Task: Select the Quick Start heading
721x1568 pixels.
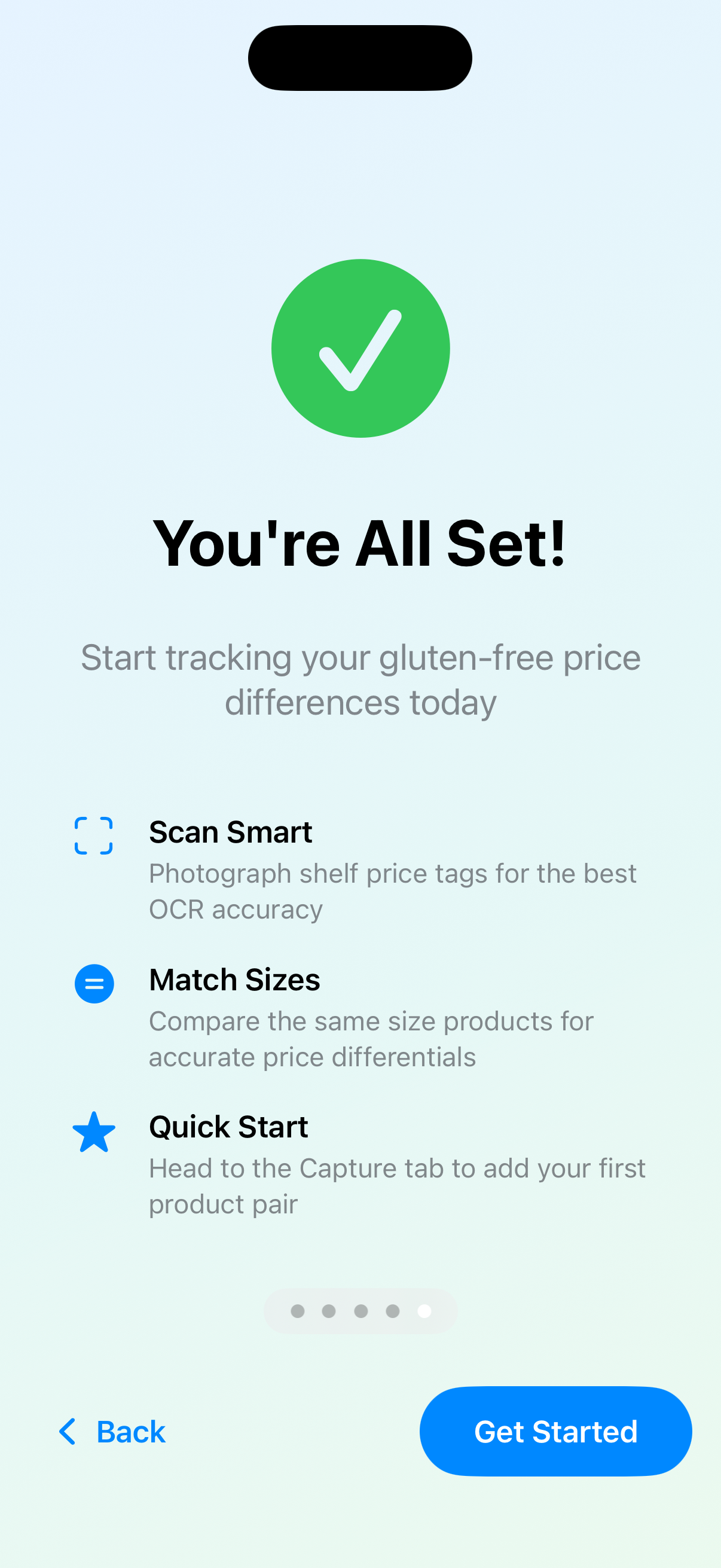Action: click(228, 1127)
